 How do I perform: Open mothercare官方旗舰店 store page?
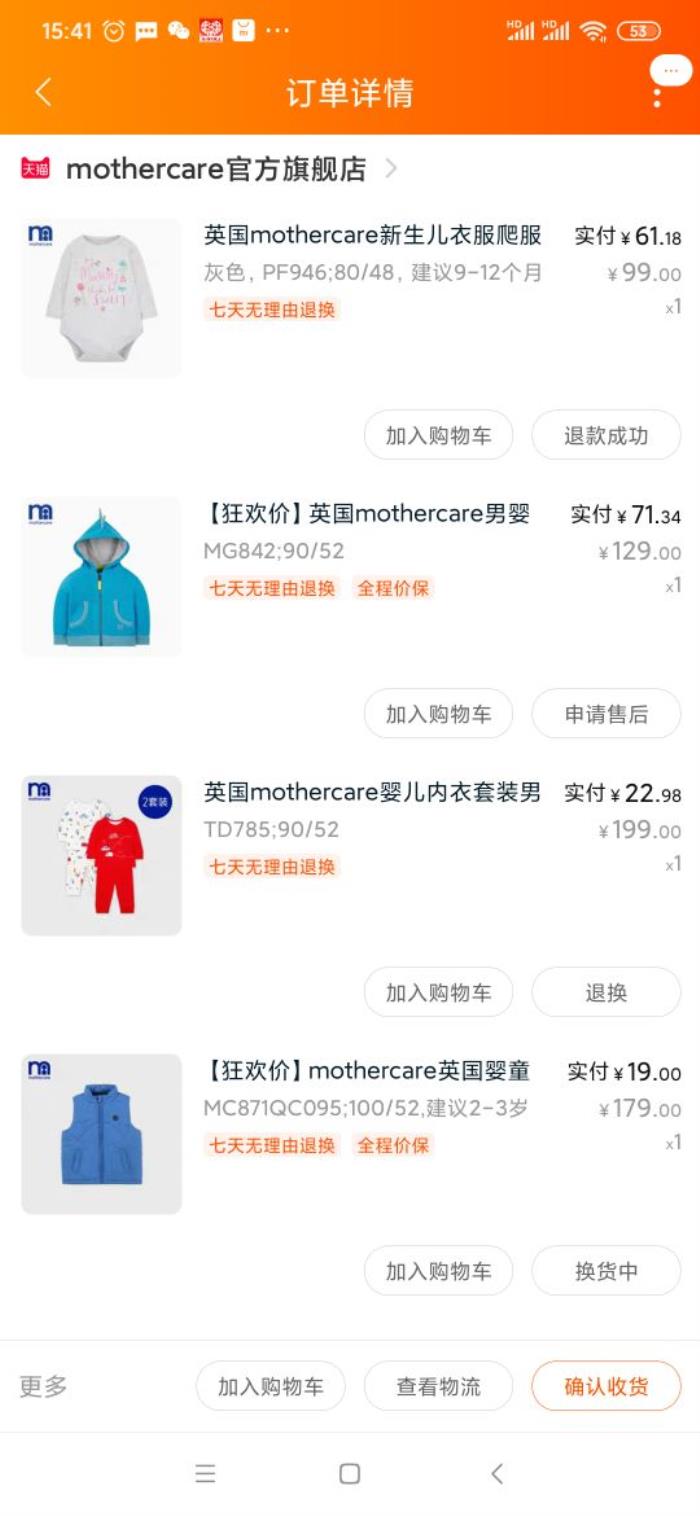(215, 169)
